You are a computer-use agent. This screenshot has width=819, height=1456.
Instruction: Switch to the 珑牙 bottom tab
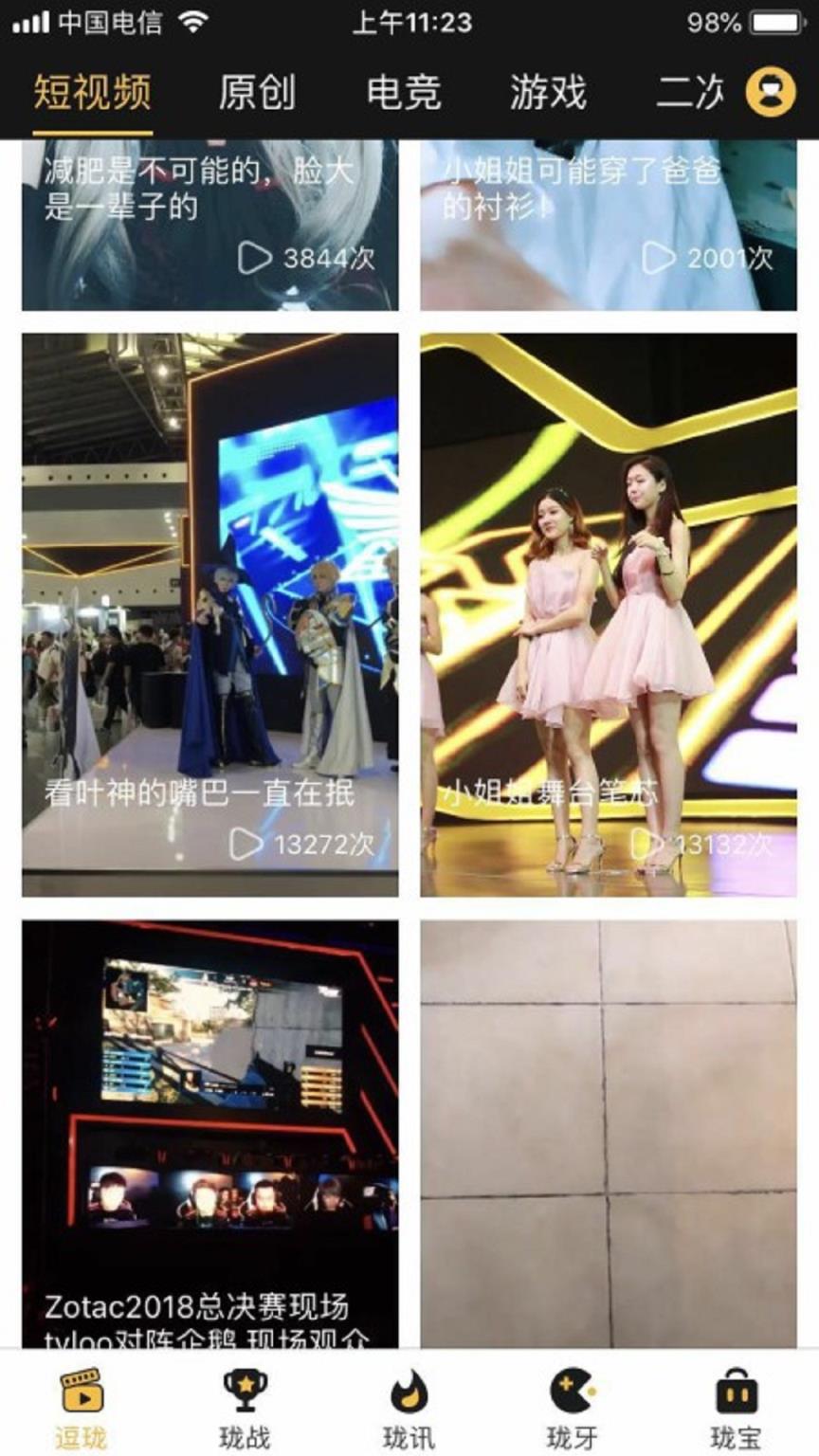(x=573, y=1409)
